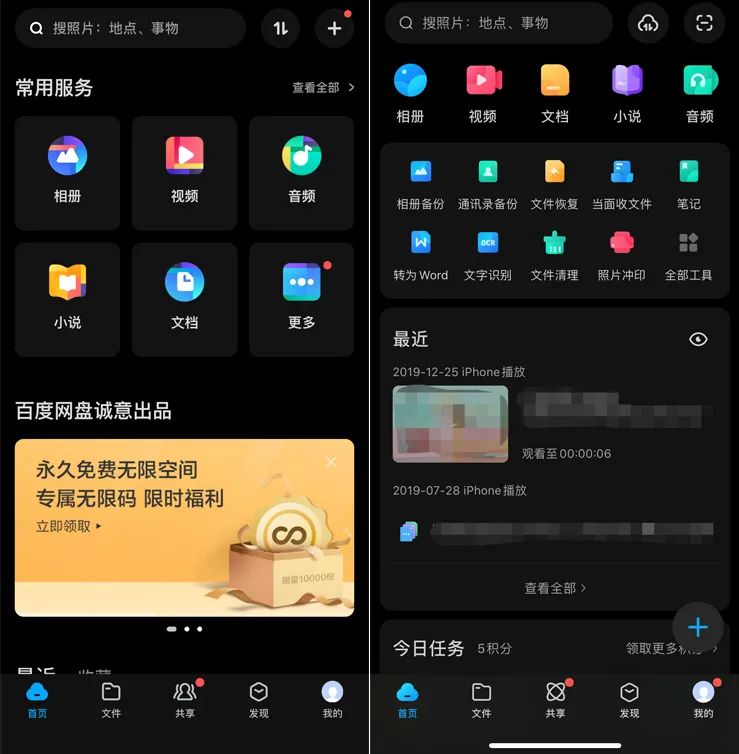Open 当面收文件 tool

(x=621, y=183)
